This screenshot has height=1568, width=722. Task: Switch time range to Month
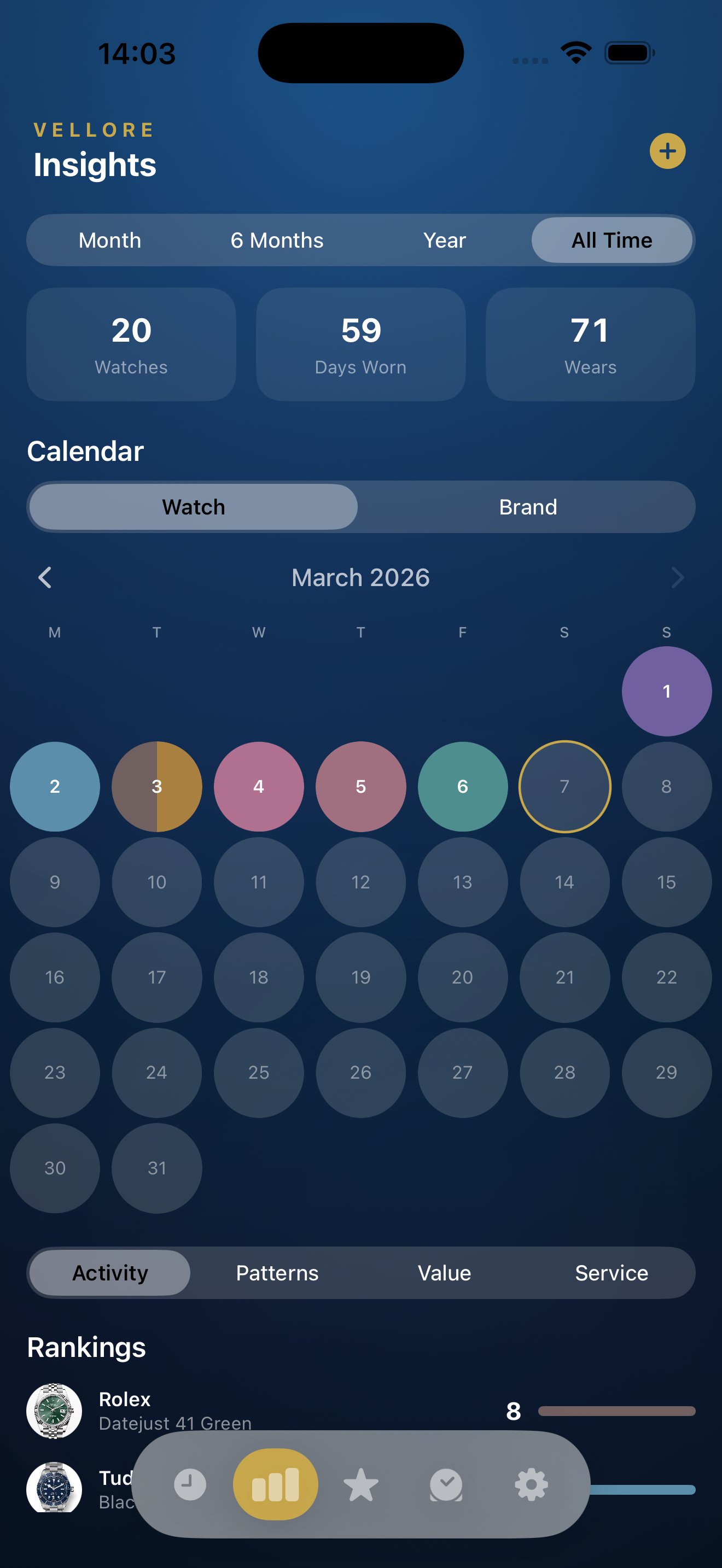tap(109, 240)
